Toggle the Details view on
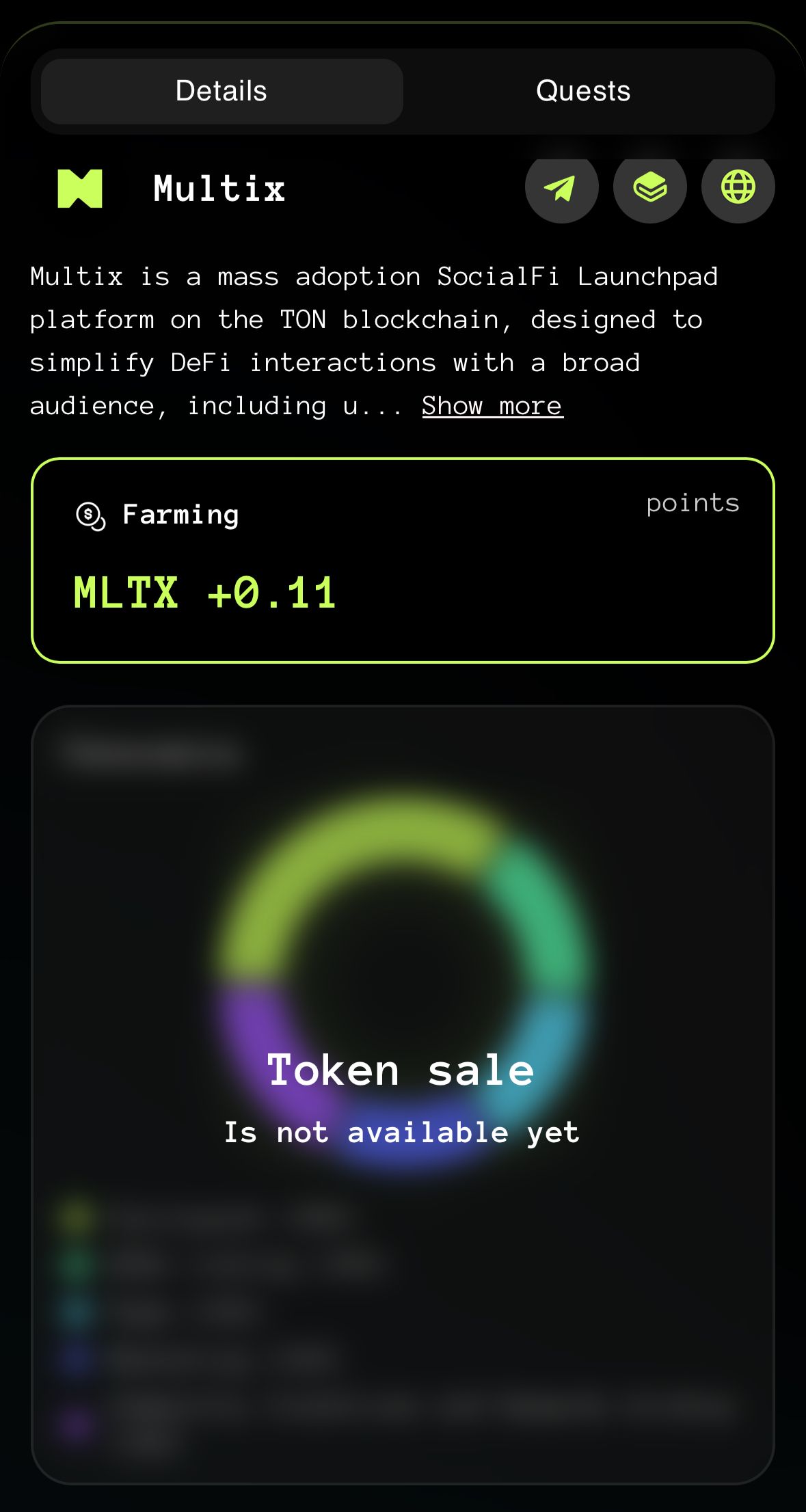This screenshot has width=806, height=1512. pyautogui.click(x=221, y=90)
